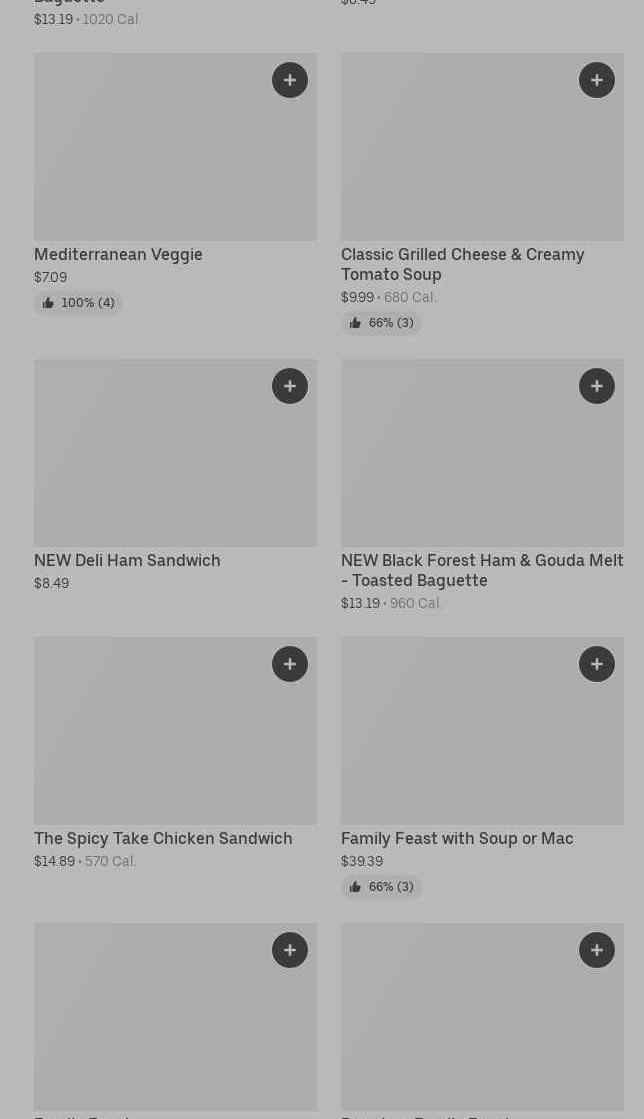The height and width of the screenshot is (1119, 644).
Task: Add The Spicy Take Chicken Sandwich
Action: coord(290,664)
